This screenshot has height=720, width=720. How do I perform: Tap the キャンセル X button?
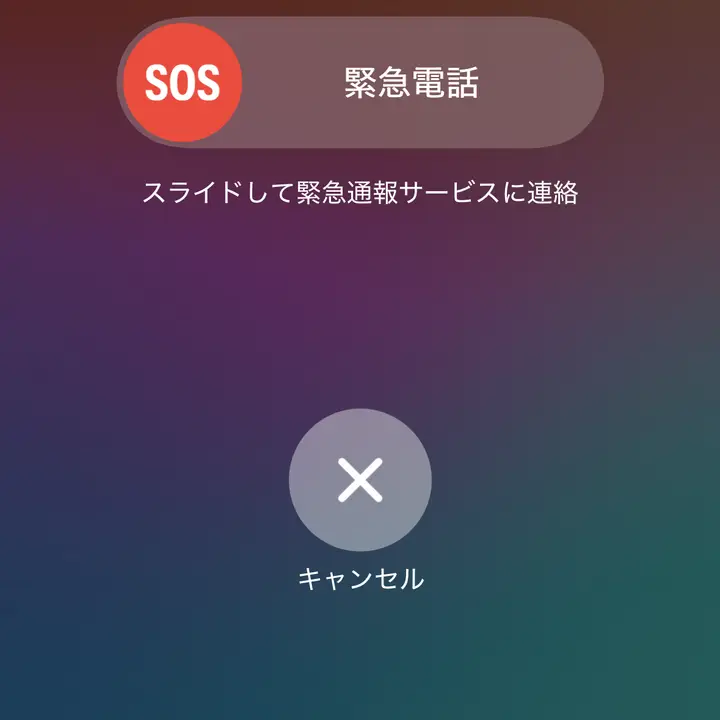coord(360,481)
